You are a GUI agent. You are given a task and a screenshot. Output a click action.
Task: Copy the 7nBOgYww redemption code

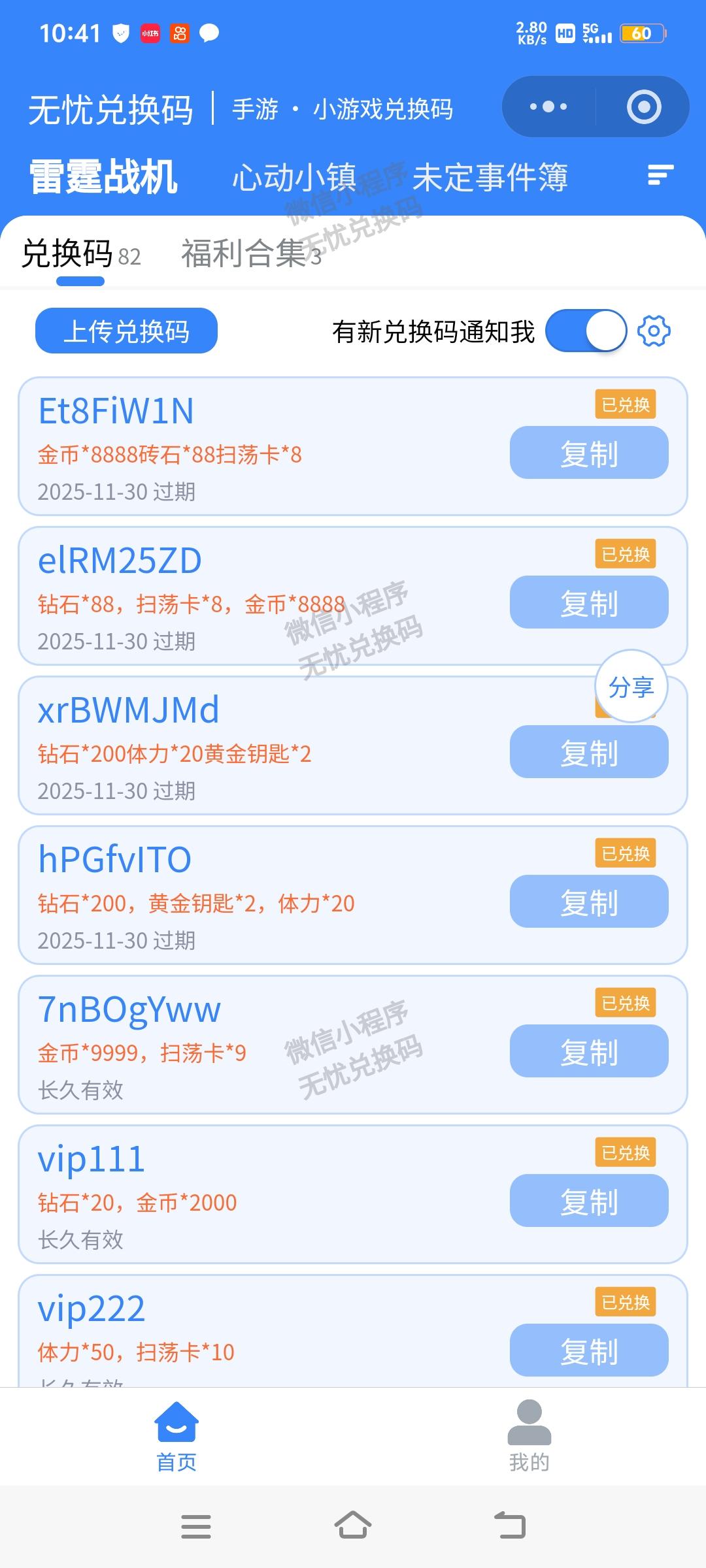[588, 1051]
